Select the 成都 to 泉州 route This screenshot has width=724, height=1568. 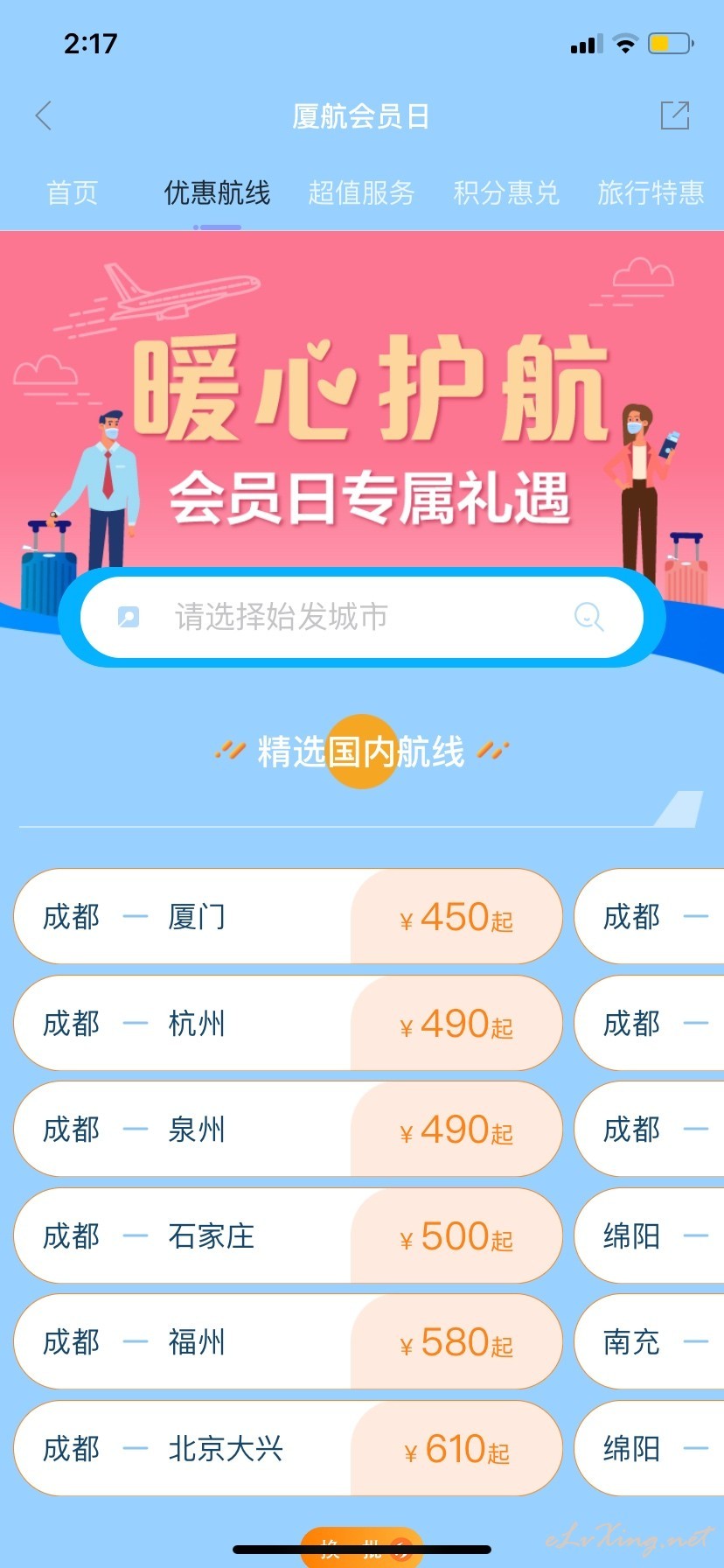pos(288,1129)
